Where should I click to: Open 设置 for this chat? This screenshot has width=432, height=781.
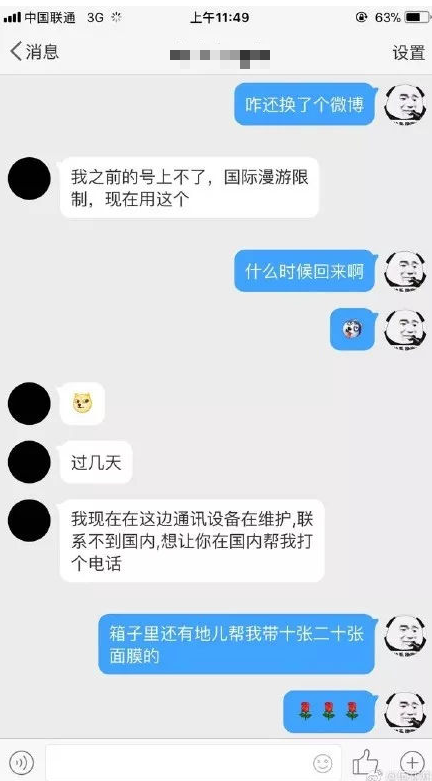tap(409, 52)
